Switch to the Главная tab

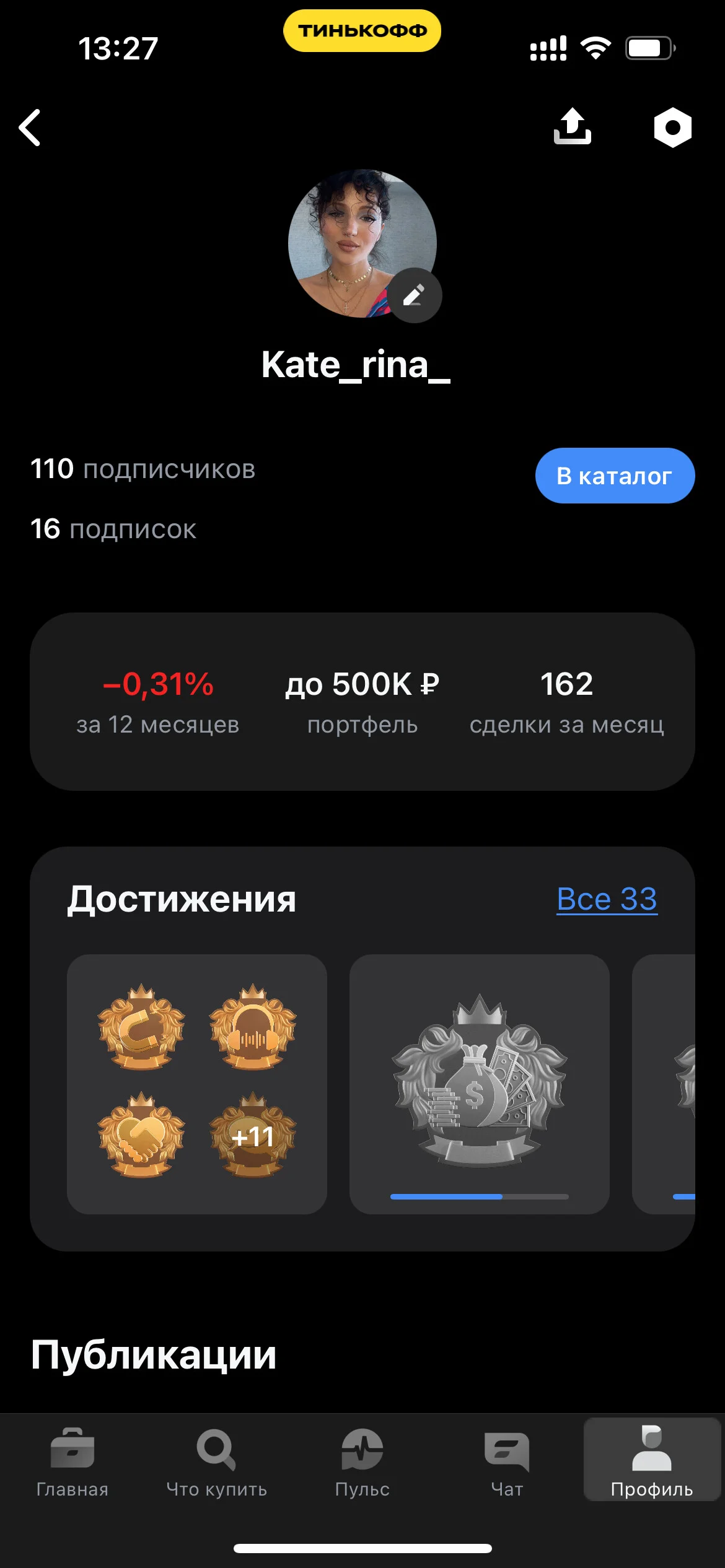pos(72,1461)
